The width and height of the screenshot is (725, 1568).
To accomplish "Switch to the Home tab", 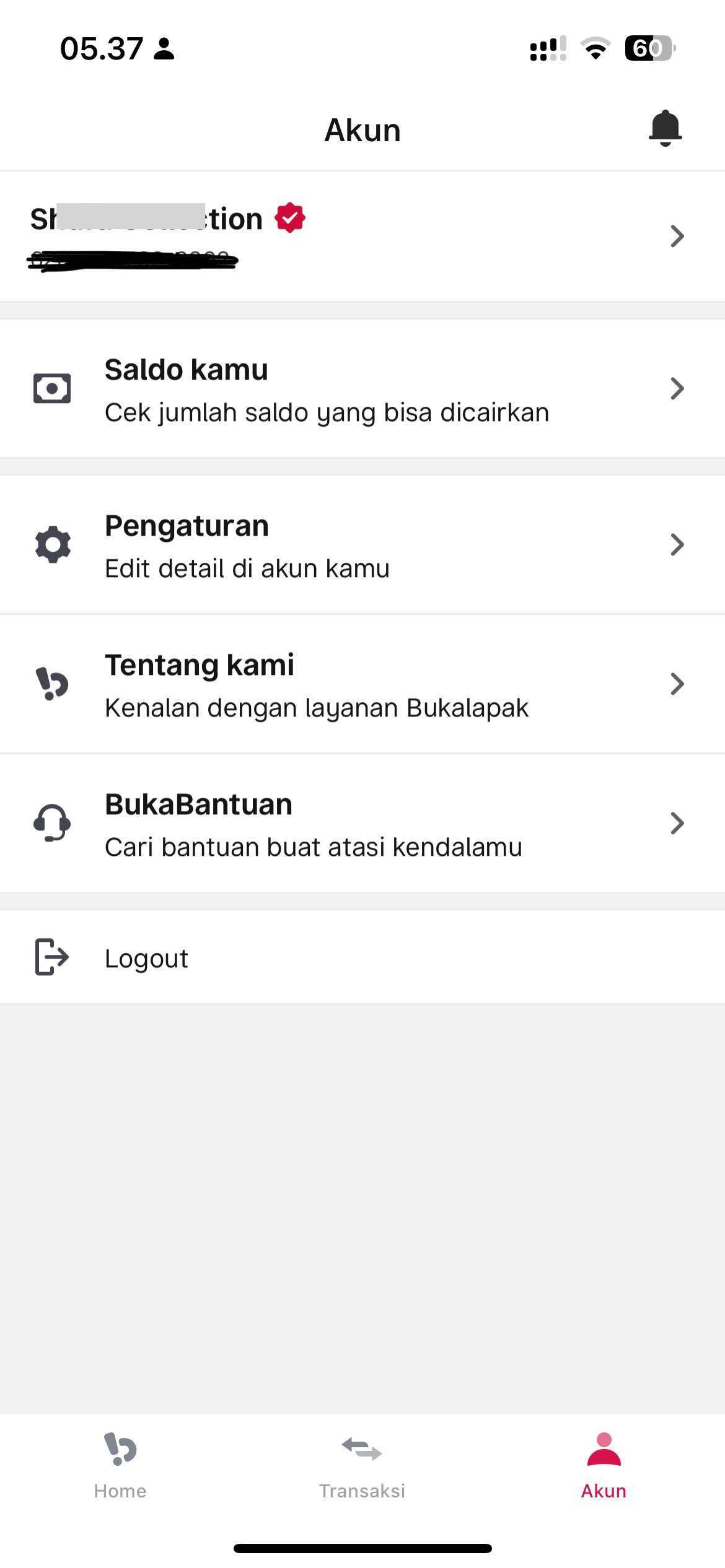I will click(120, 1465).
